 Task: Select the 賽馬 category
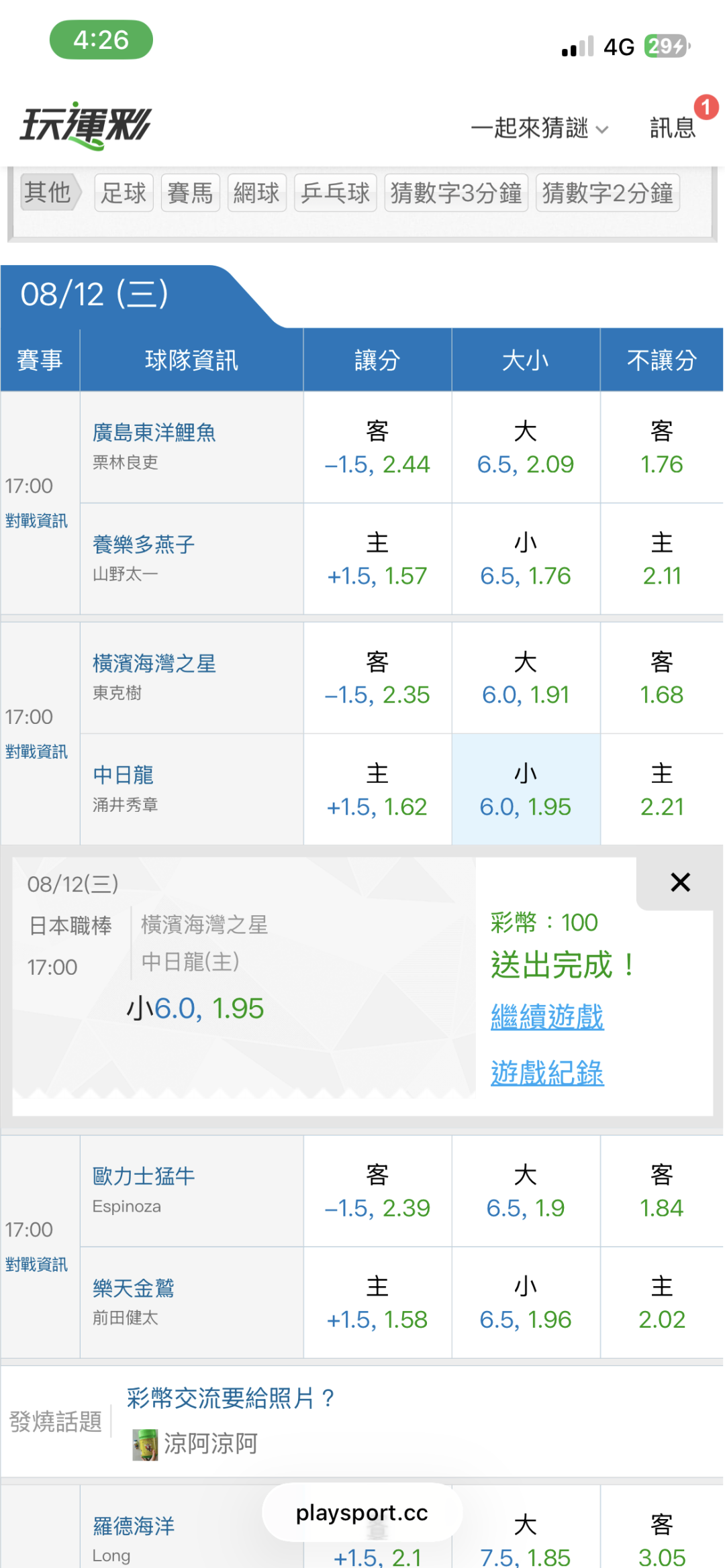coord(190,193)
